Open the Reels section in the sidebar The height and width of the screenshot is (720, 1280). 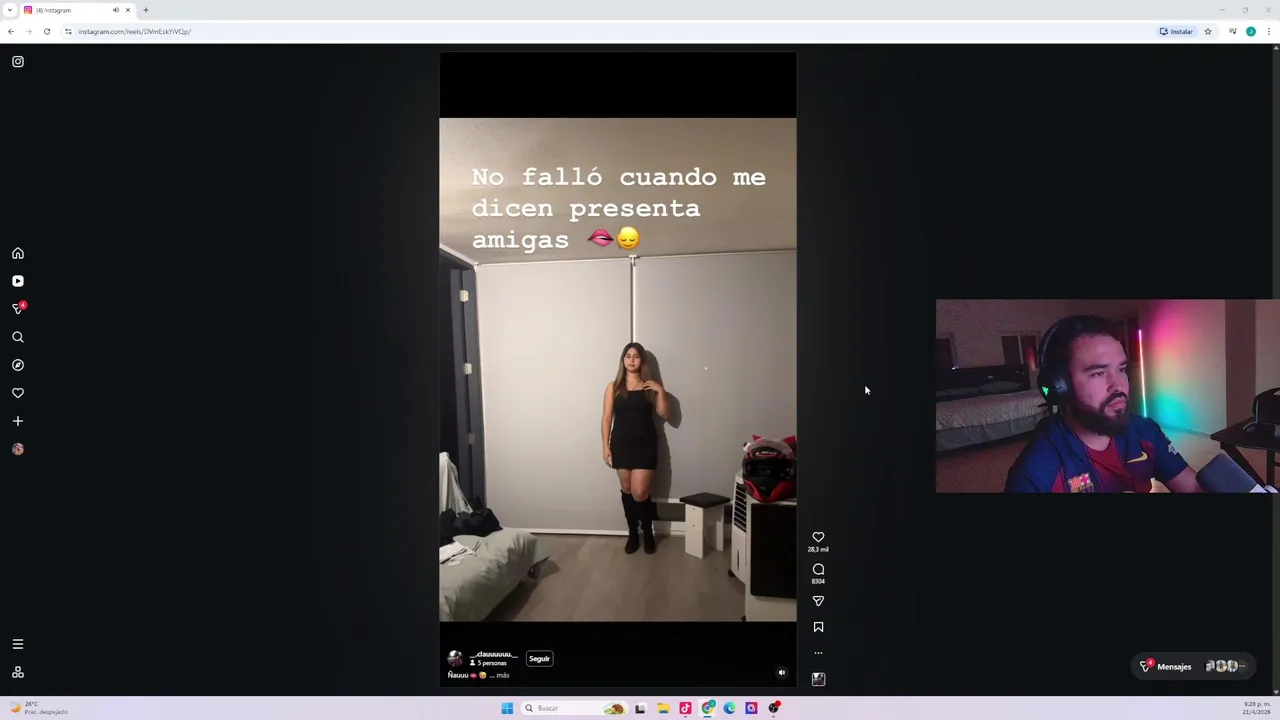[18, 281]
